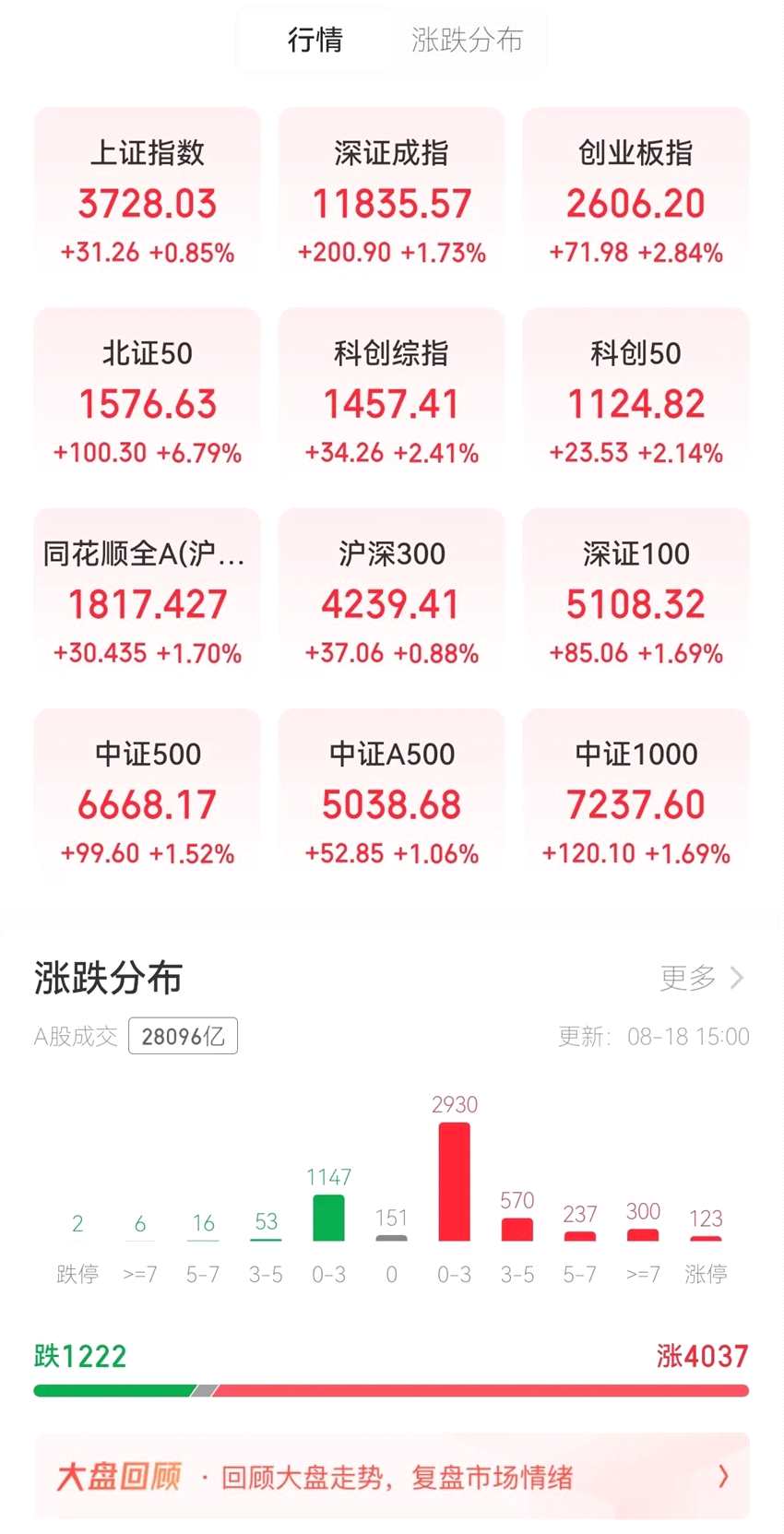
Task: Open the 上证指数 index card
Action: click(148, 201)
